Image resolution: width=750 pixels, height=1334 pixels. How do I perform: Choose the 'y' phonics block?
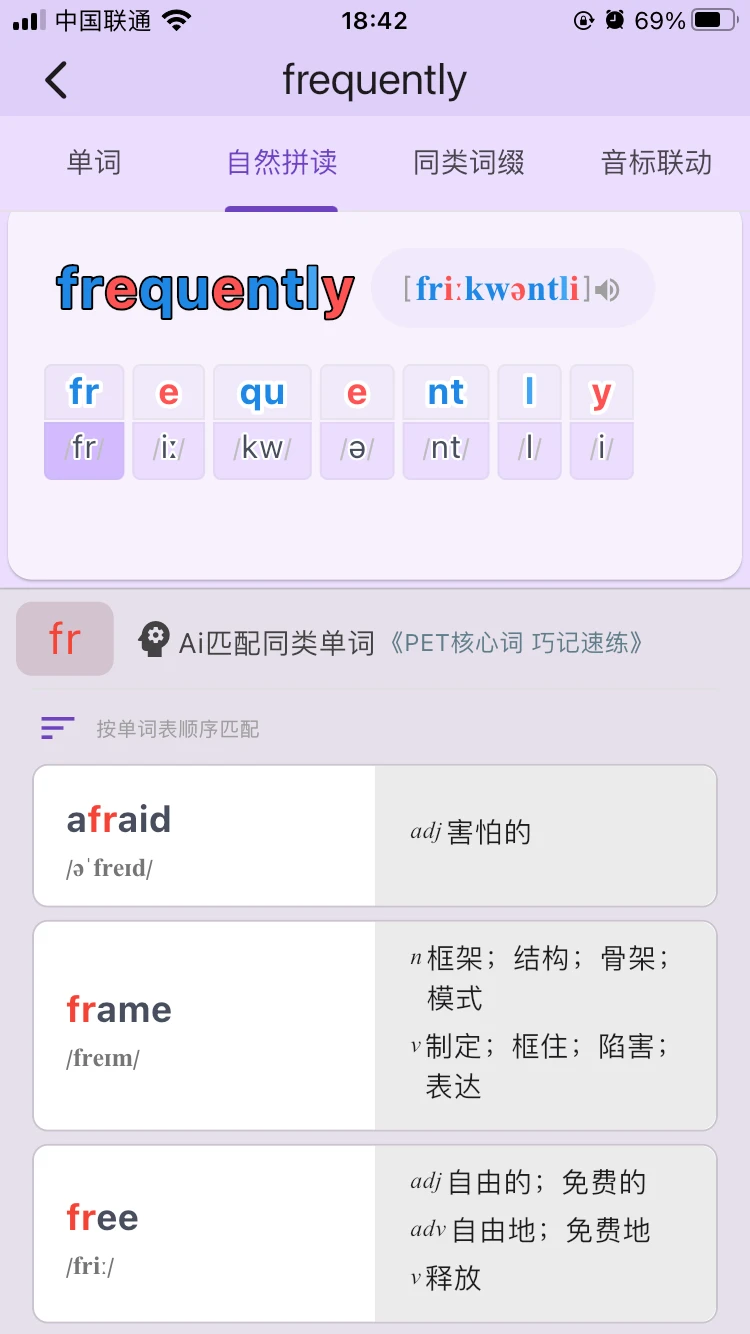601,422
